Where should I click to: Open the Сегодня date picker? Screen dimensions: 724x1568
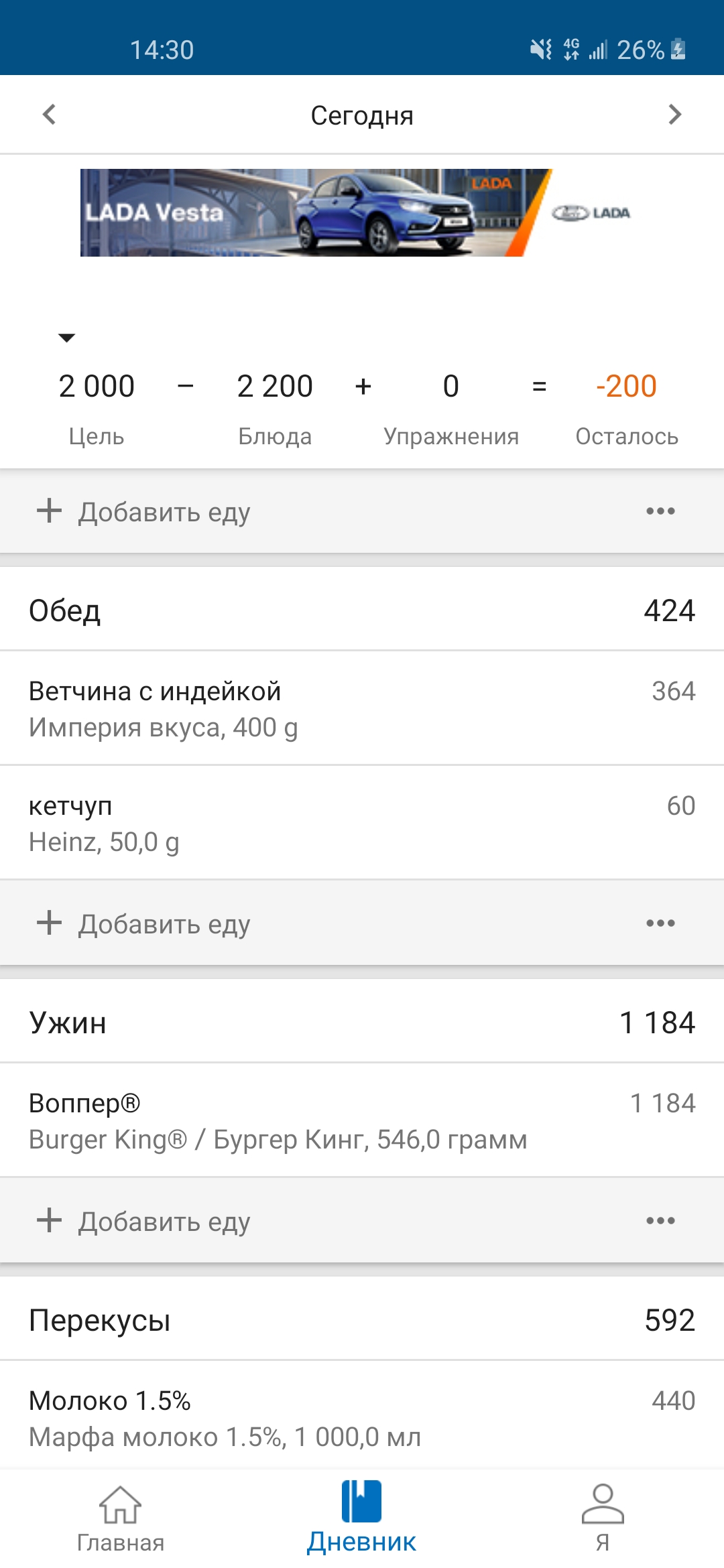point(362,115)
